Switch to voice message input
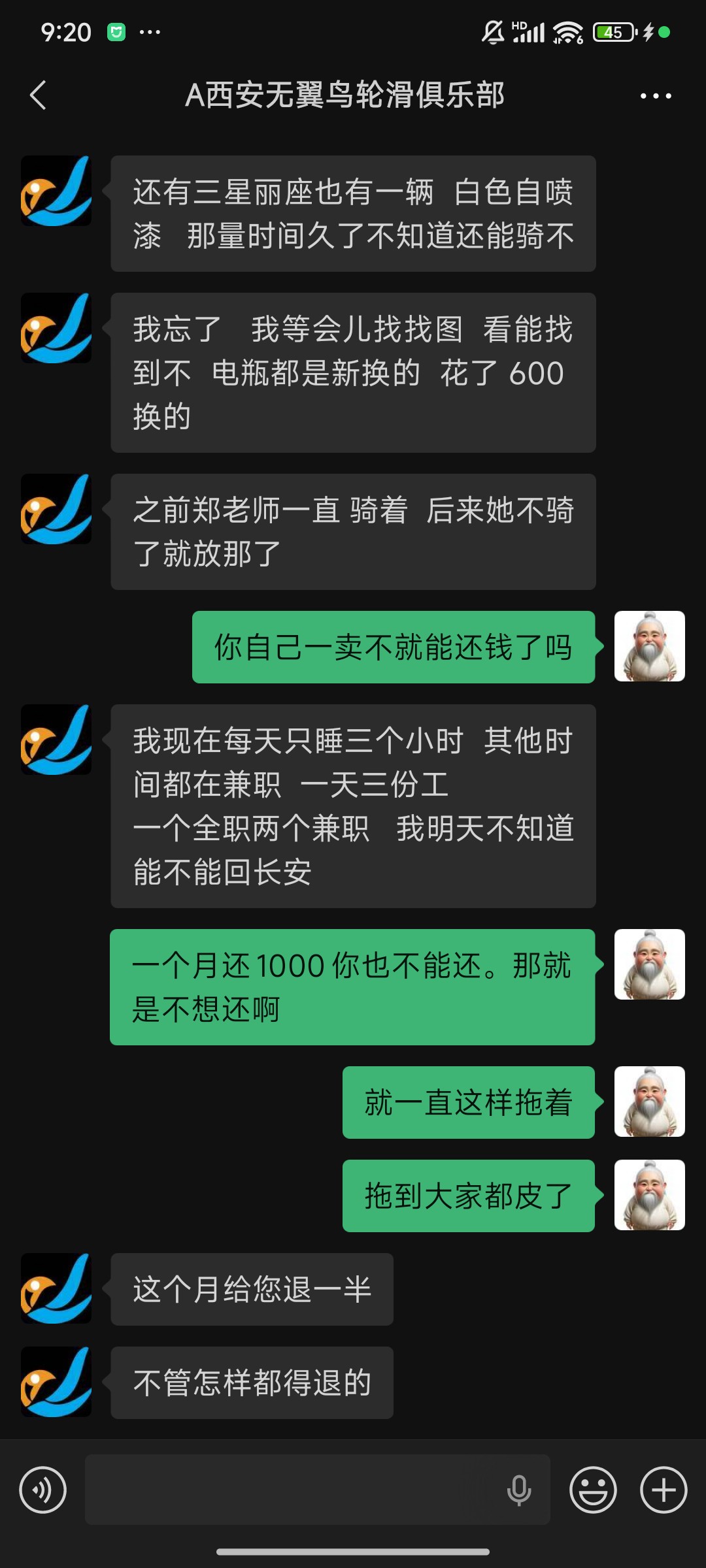The height and width of the screenshot is (1568, 706). tap(43, 1490)
